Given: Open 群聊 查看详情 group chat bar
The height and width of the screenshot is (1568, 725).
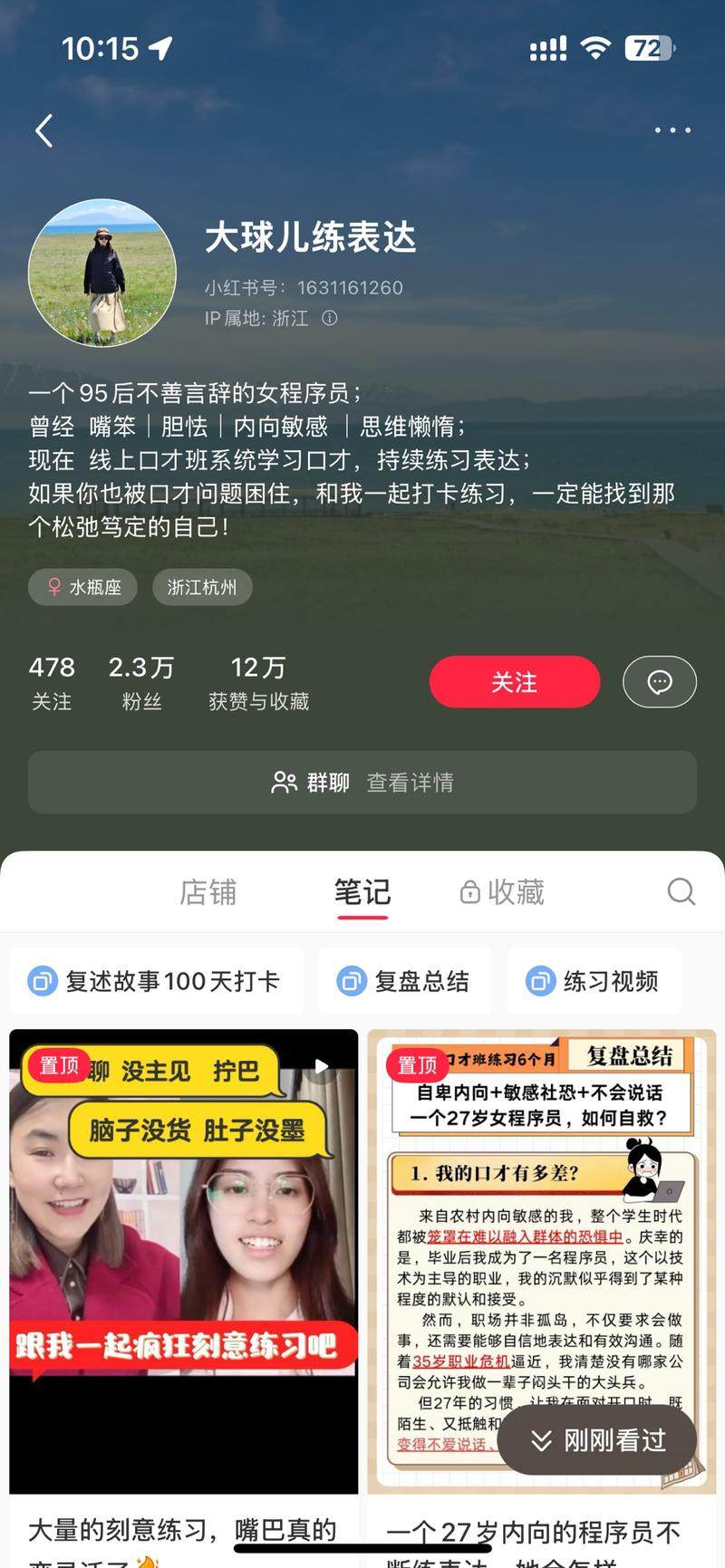Looking at the screenshot, I should point(362,782).
